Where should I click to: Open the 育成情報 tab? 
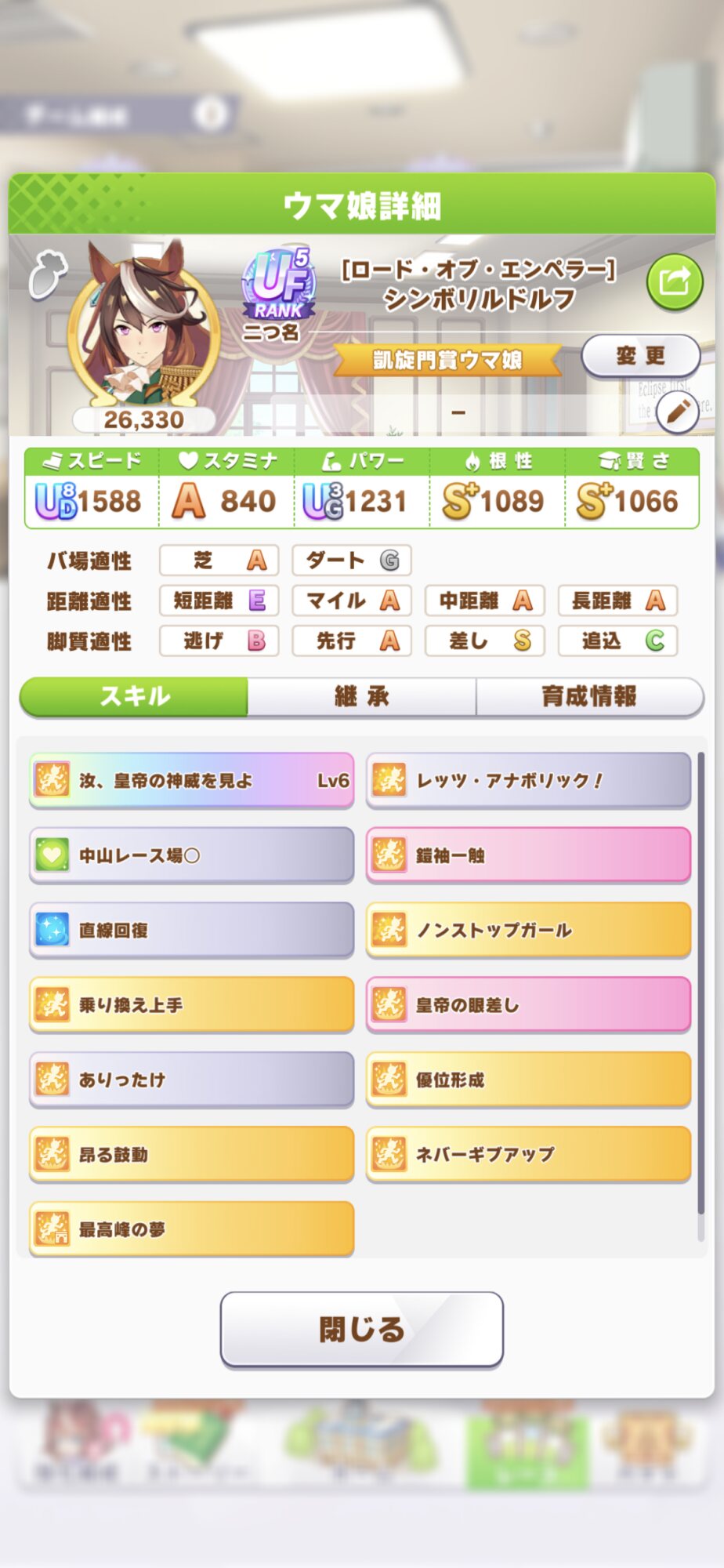point(589,696)
